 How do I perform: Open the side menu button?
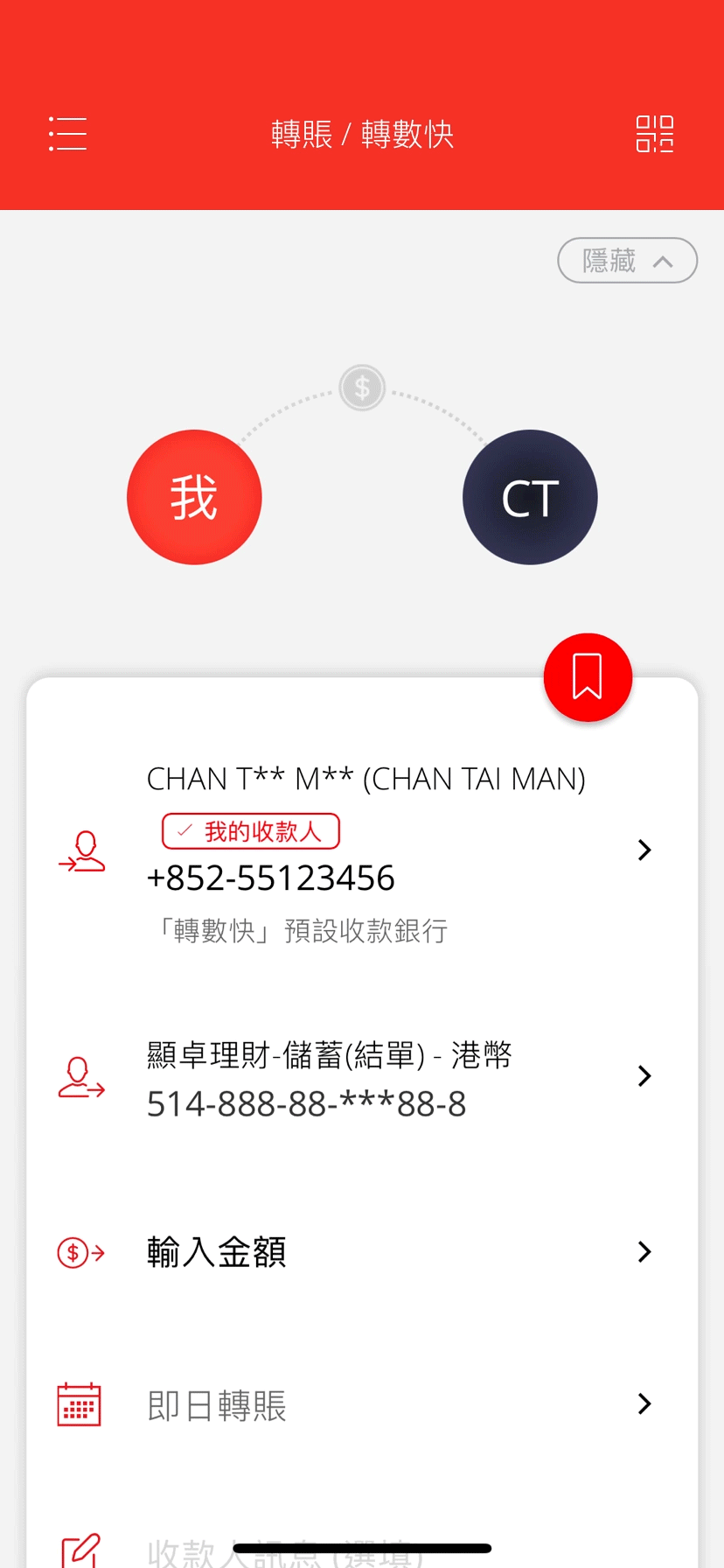pos(67,134)
